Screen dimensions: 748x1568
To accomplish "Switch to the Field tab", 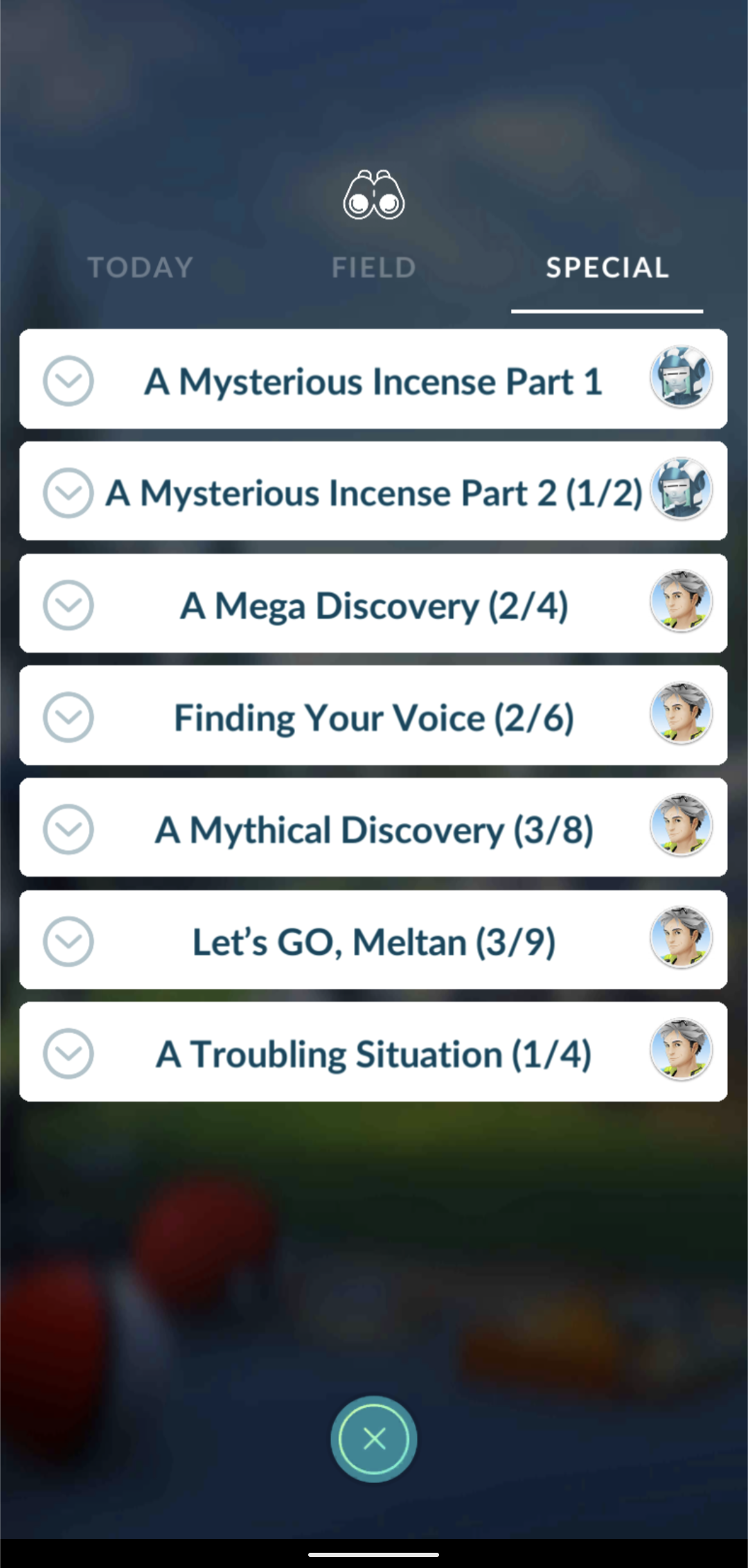I will [x=374, y=267].
